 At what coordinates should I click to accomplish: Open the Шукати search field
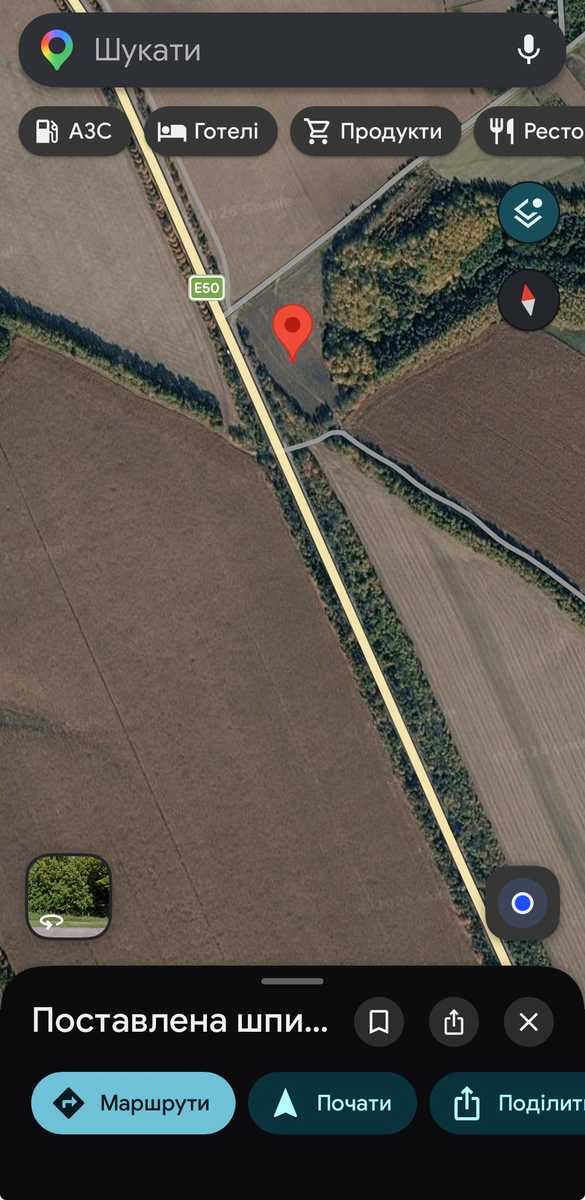coord(292,50)
